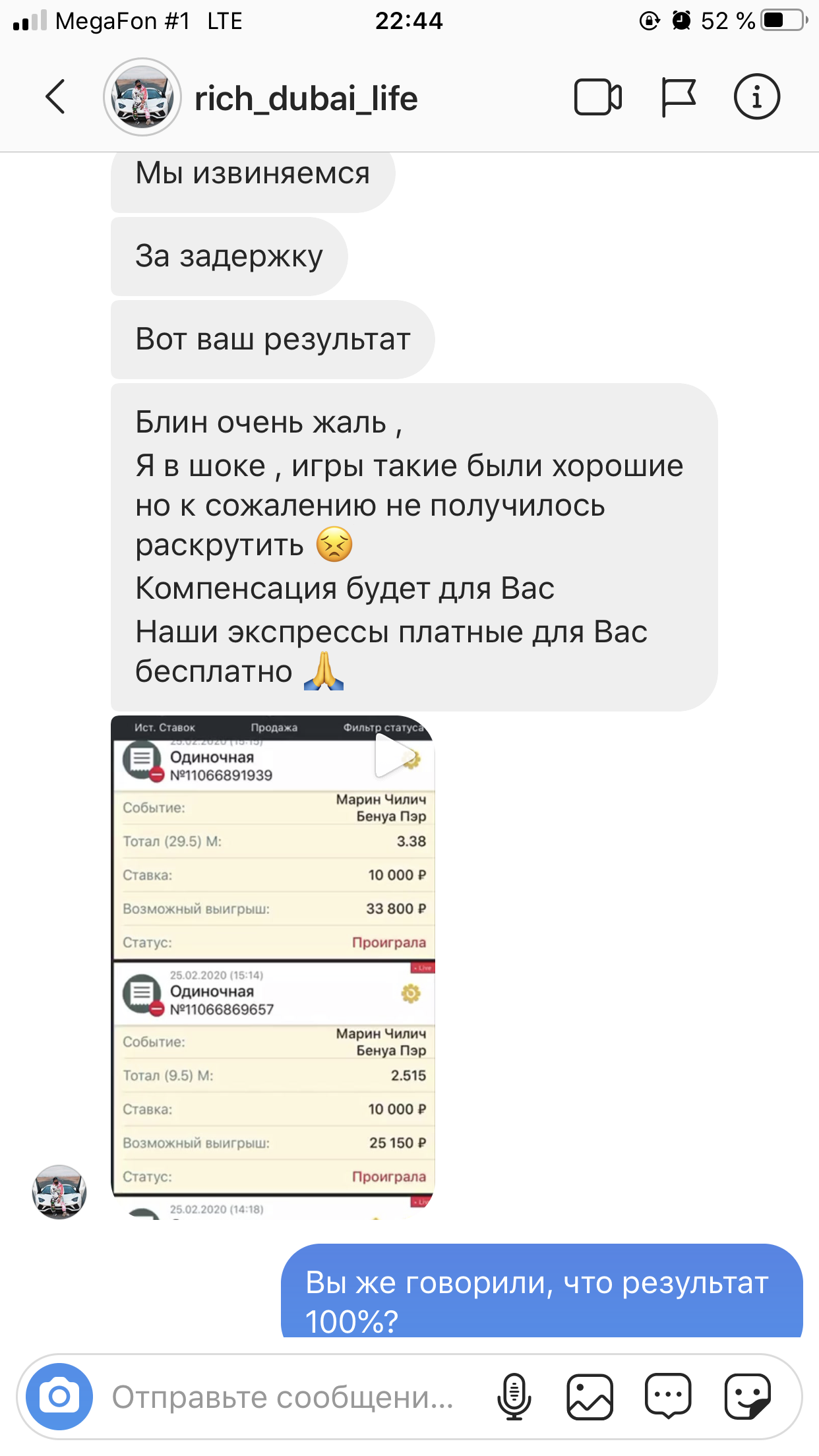The image size is (819, 1456).
Task: Attach a photo from the gallery
Action: click(590, 1396)
